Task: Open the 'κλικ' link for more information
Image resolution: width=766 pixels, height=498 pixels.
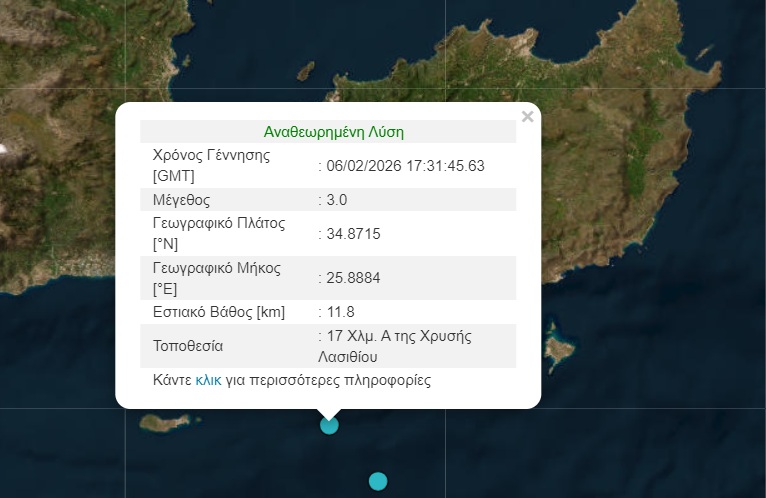Action: coord(208,381)
